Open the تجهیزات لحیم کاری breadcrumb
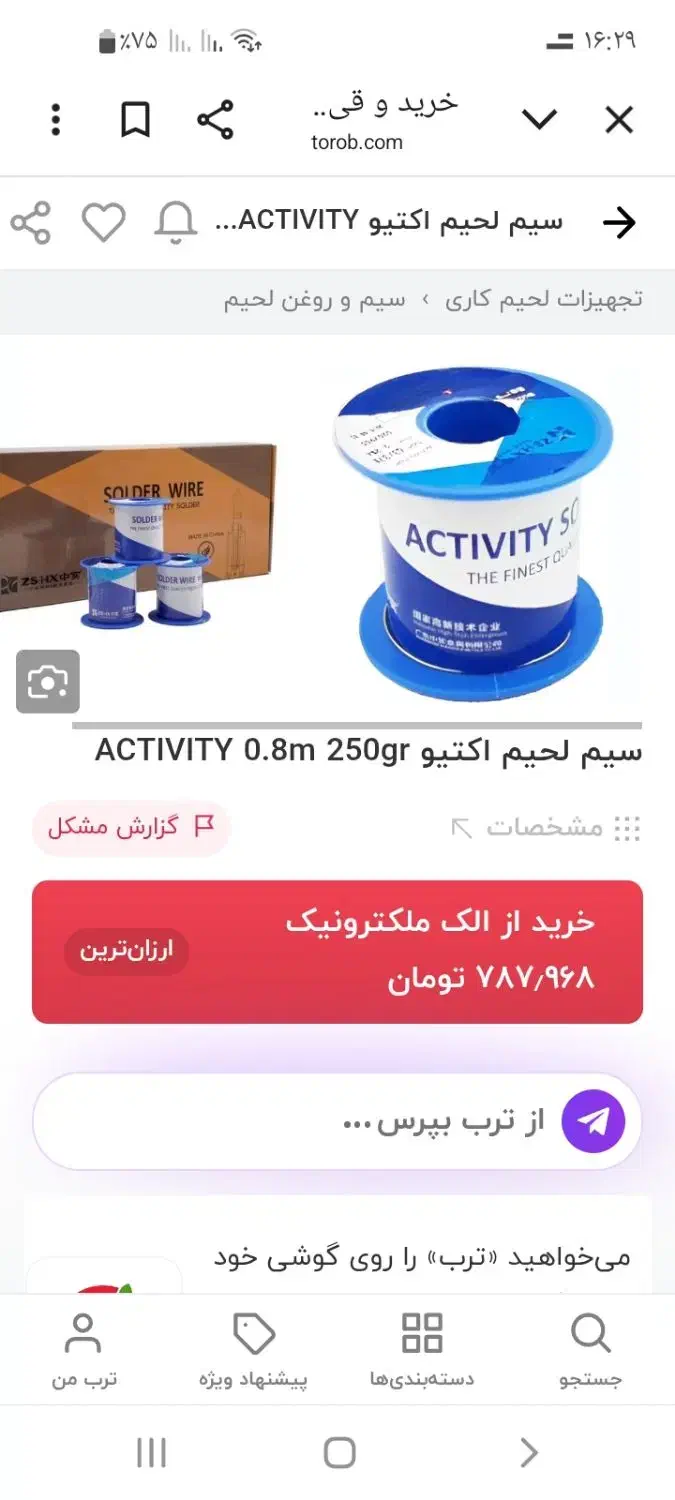The height and width of the screenshot is (1500, 675). point(543,299)
